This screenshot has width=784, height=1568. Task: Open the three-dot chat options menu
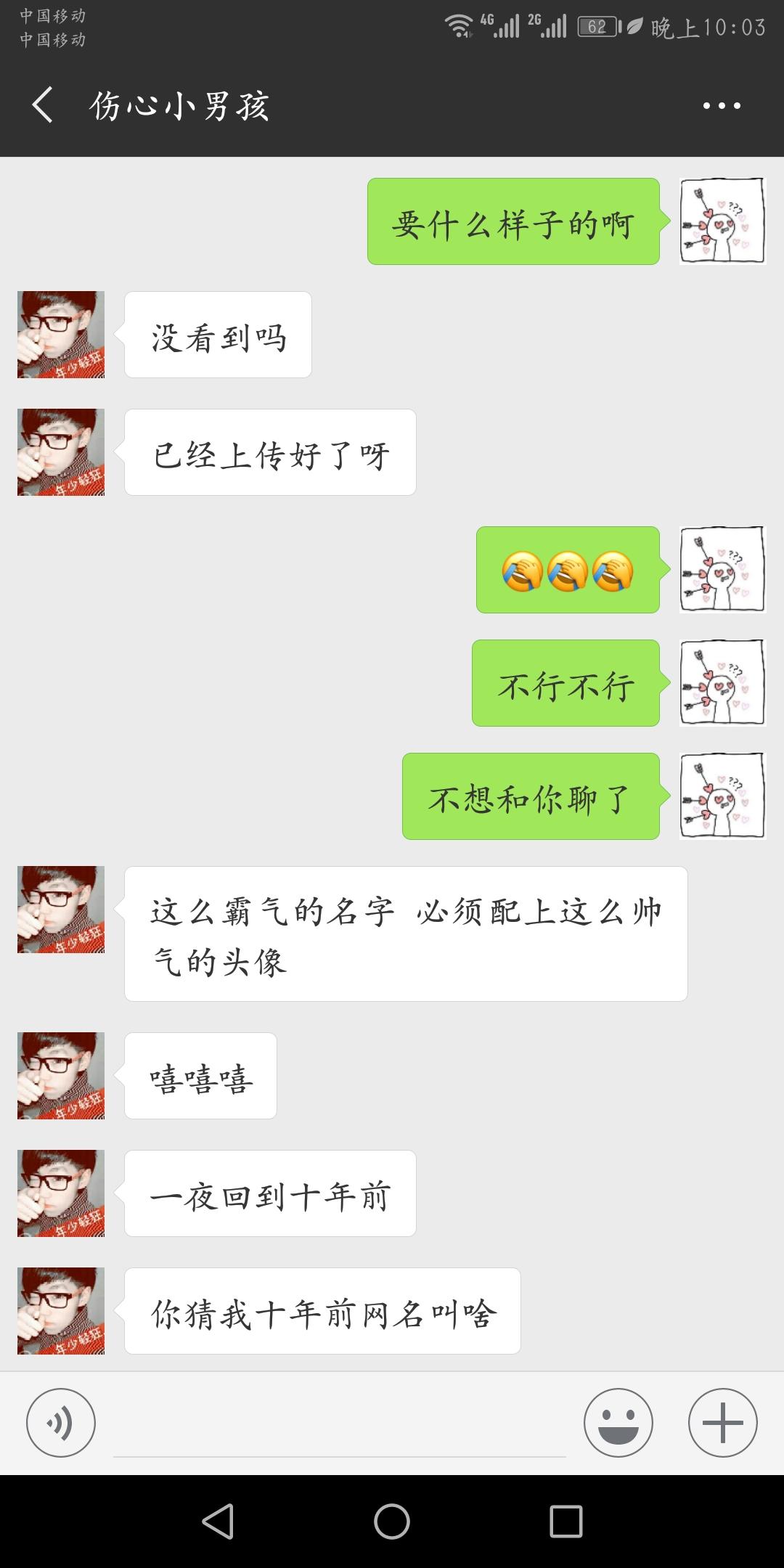722,106
